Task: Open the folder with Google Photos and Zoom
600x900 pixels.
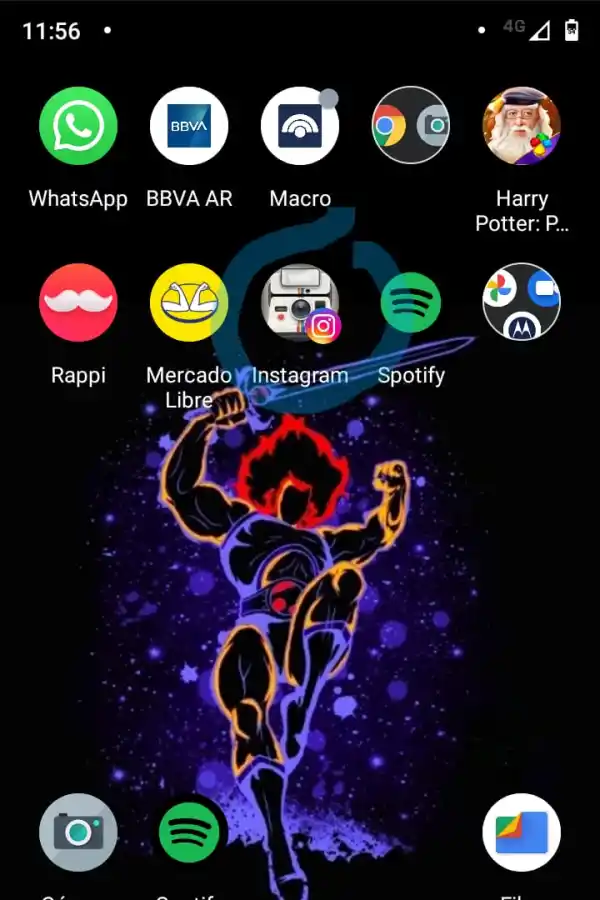Action: coord(521,302)
